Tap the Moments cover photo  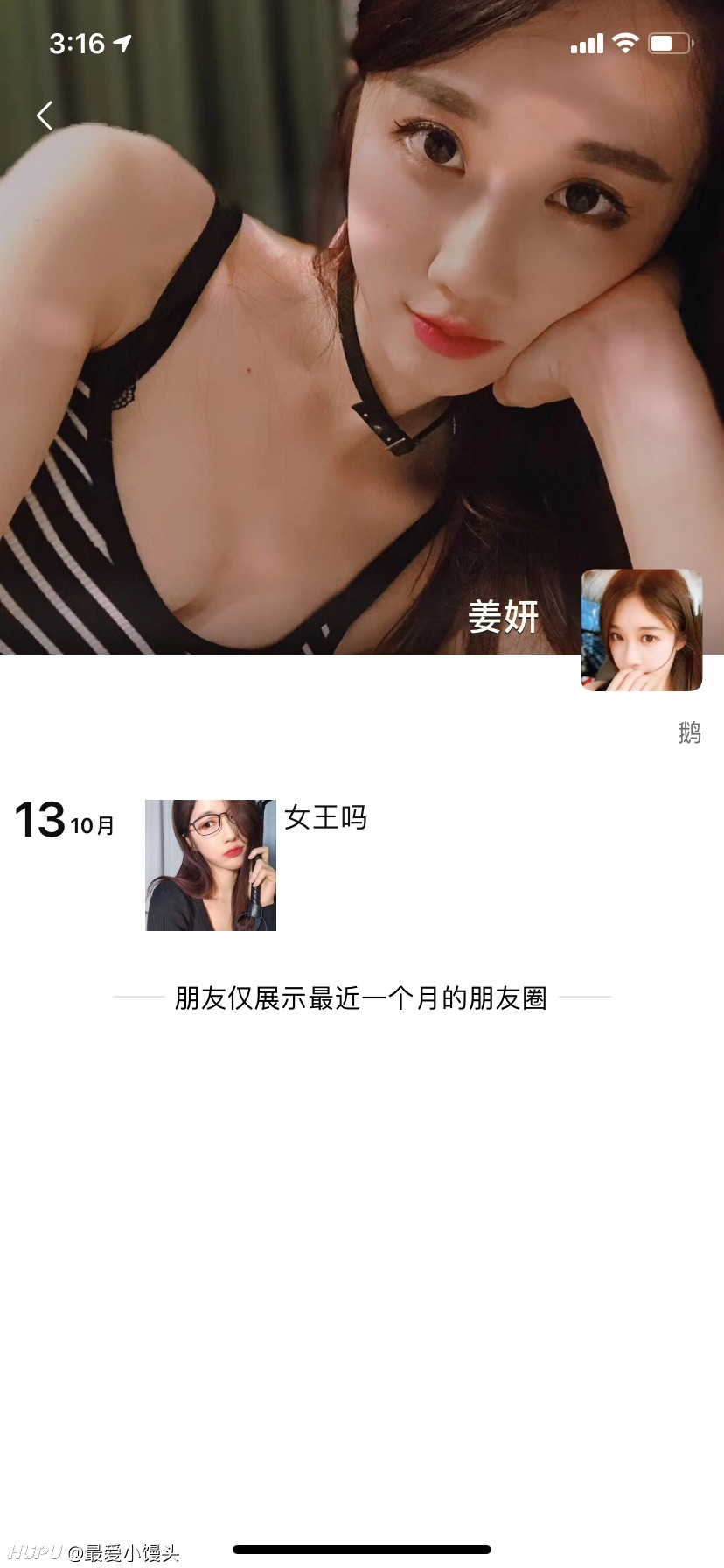click(362, 327)
